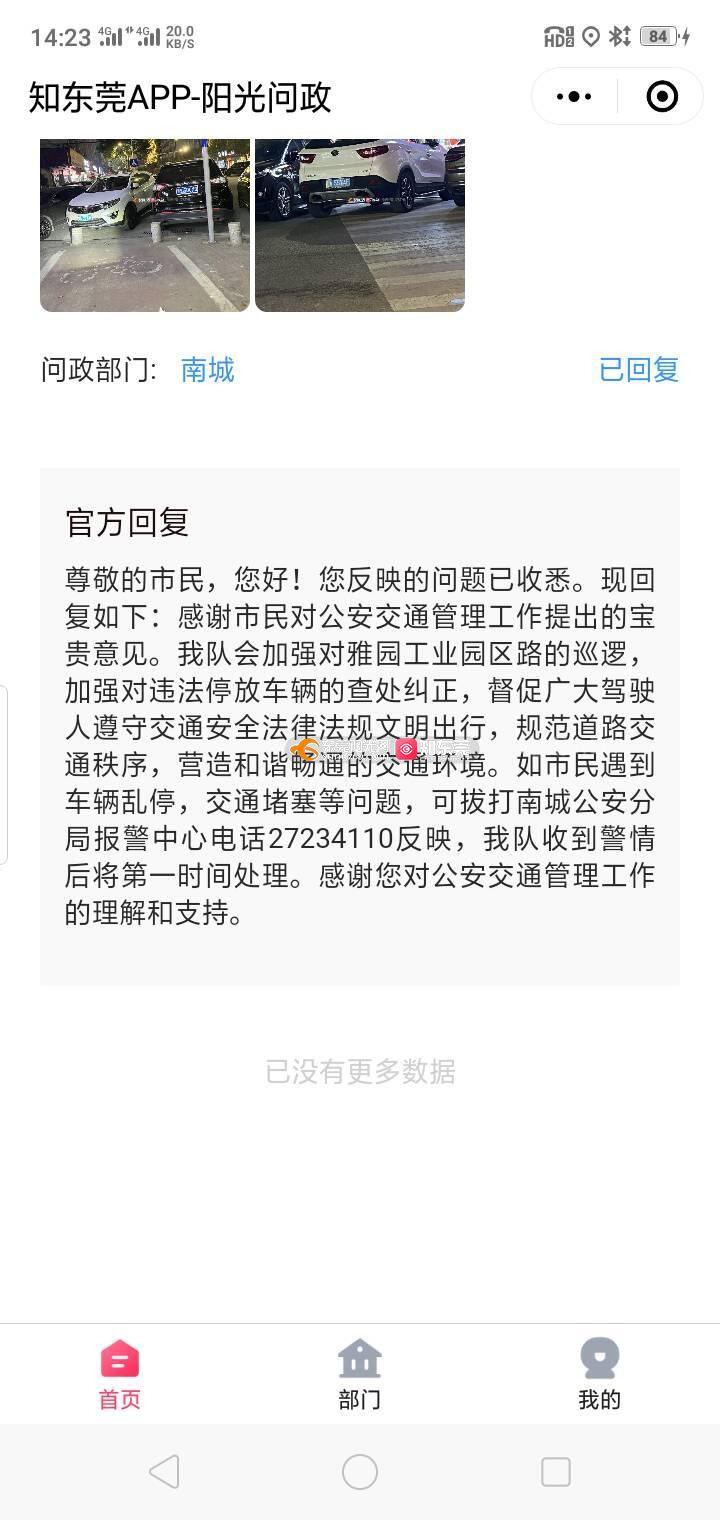
Task: Close the mini program with the circle button
Action: pos(662,97)
